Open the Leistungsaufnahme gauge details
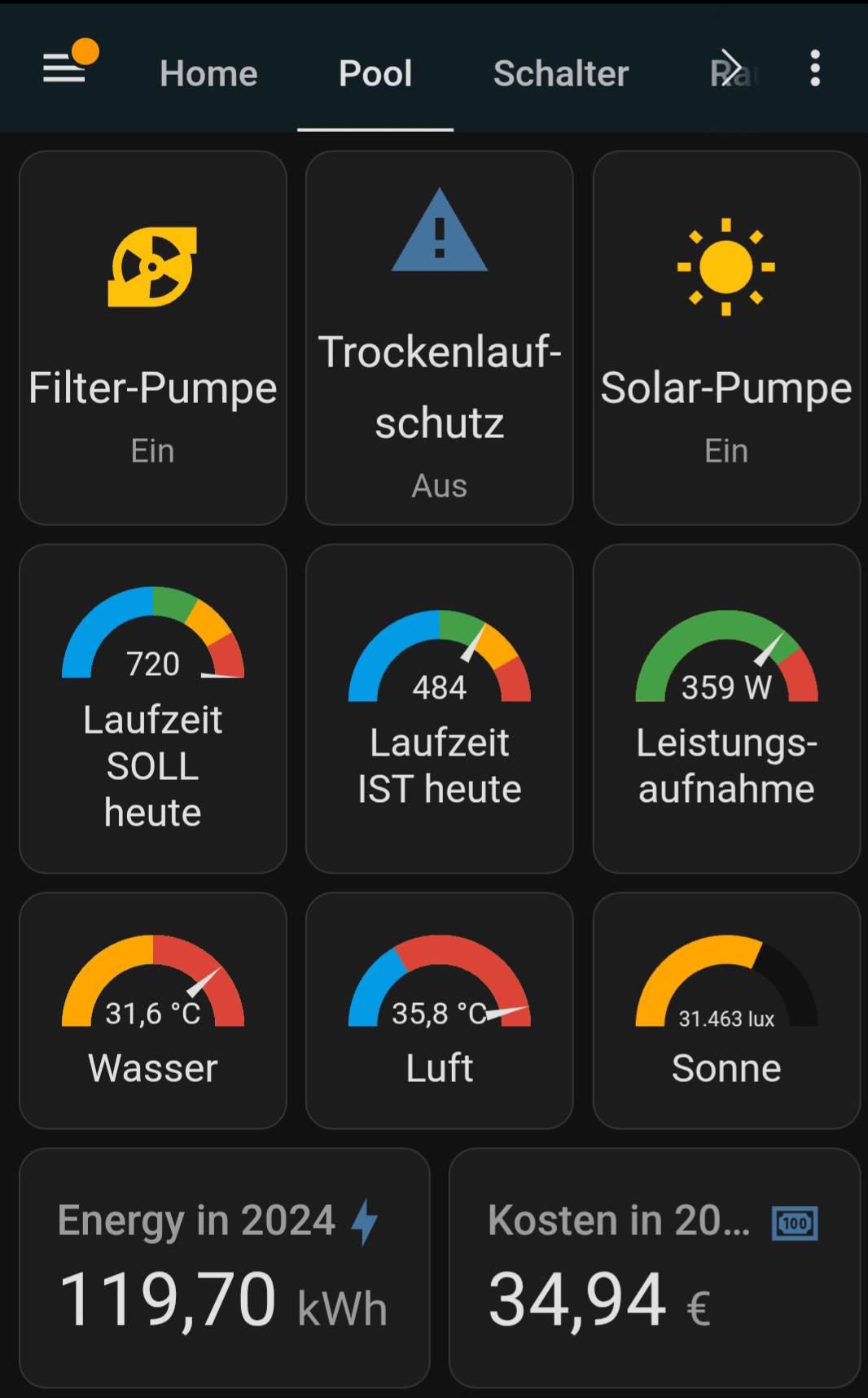Image resolution: width=868 pixels, height=1398 pixels. (726, 708)
